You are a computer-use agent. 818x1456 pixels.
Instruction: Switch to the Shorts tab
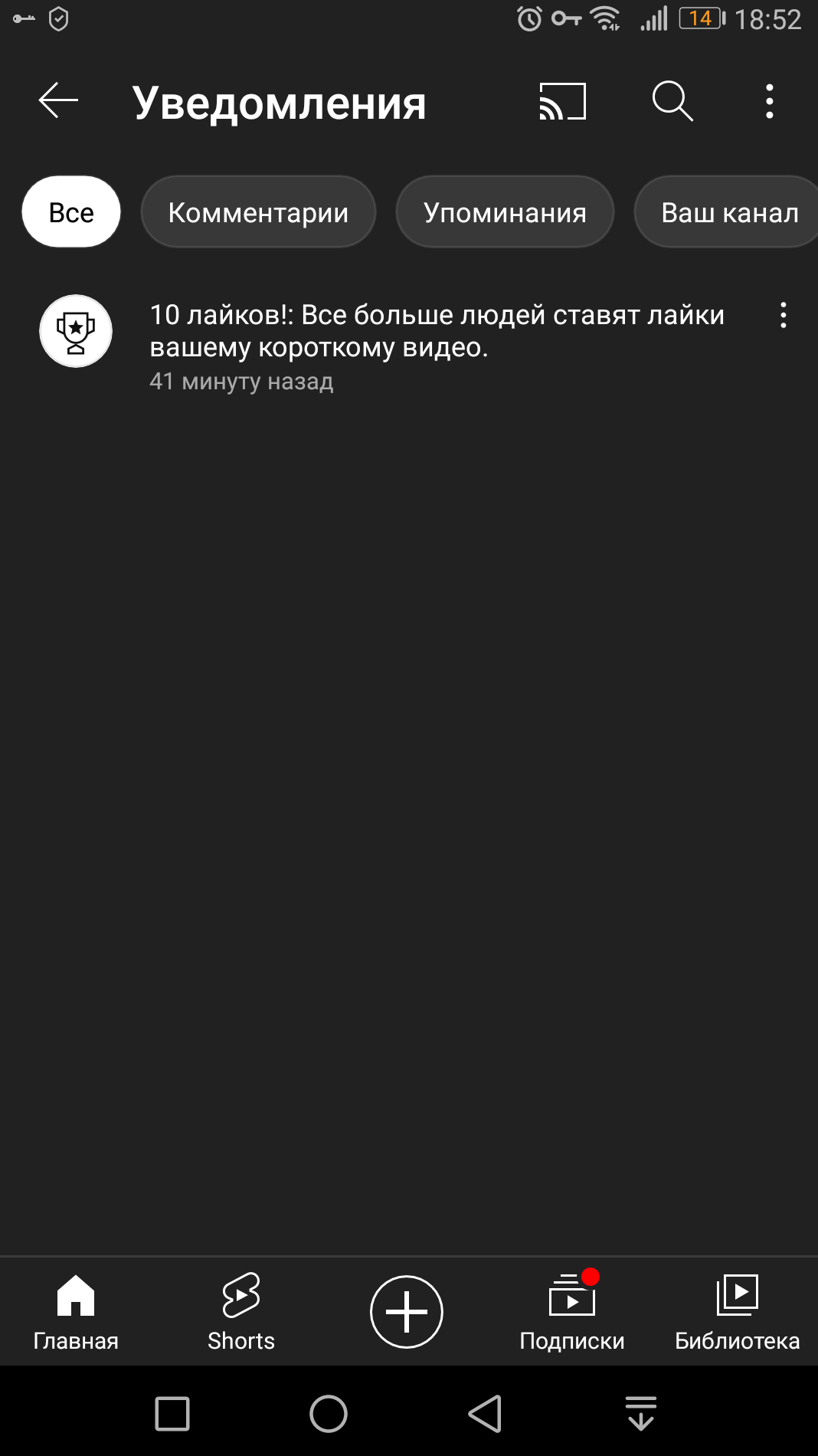(x=241, y=1312)
